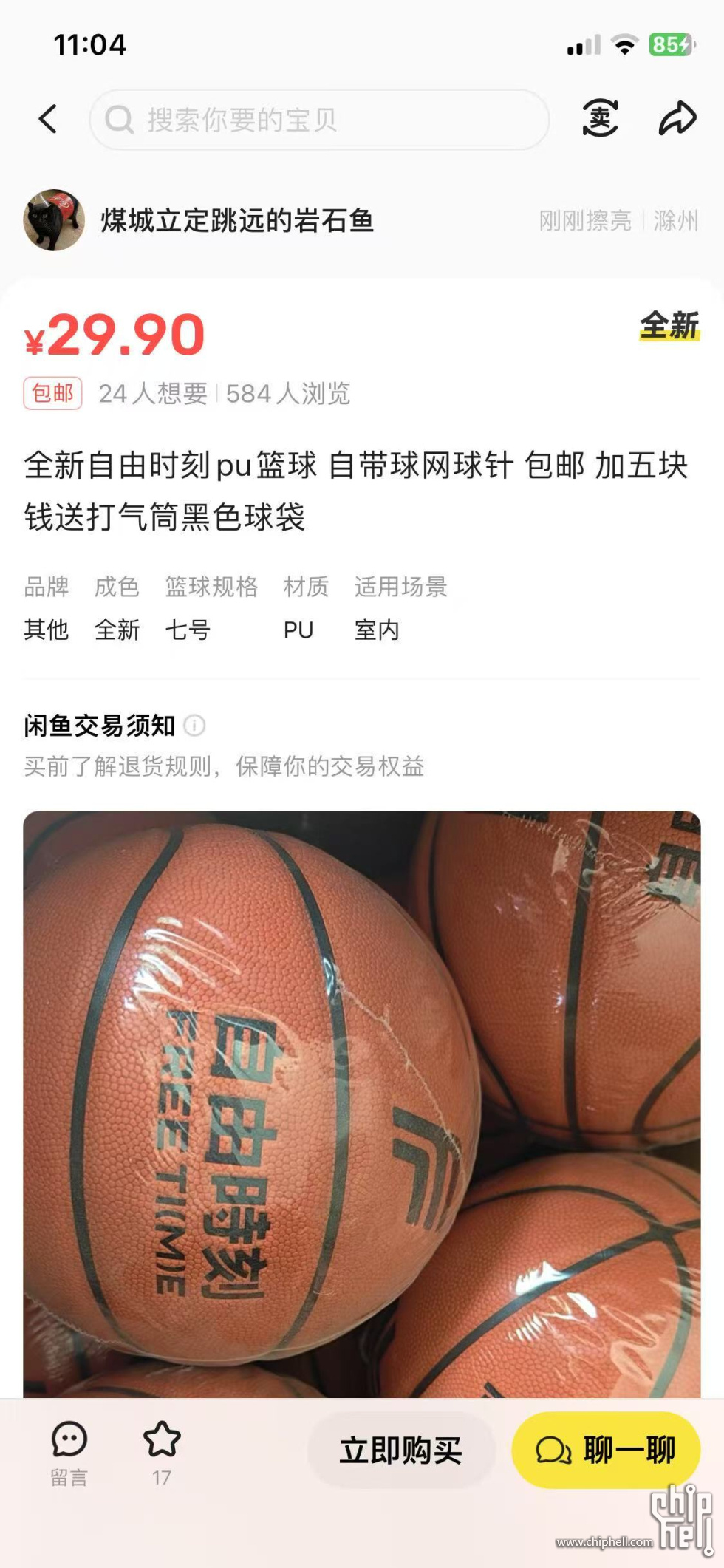Viewport: 724px width, 1568px height.
Task: Open the search box for items
Action: coord(319,119)
